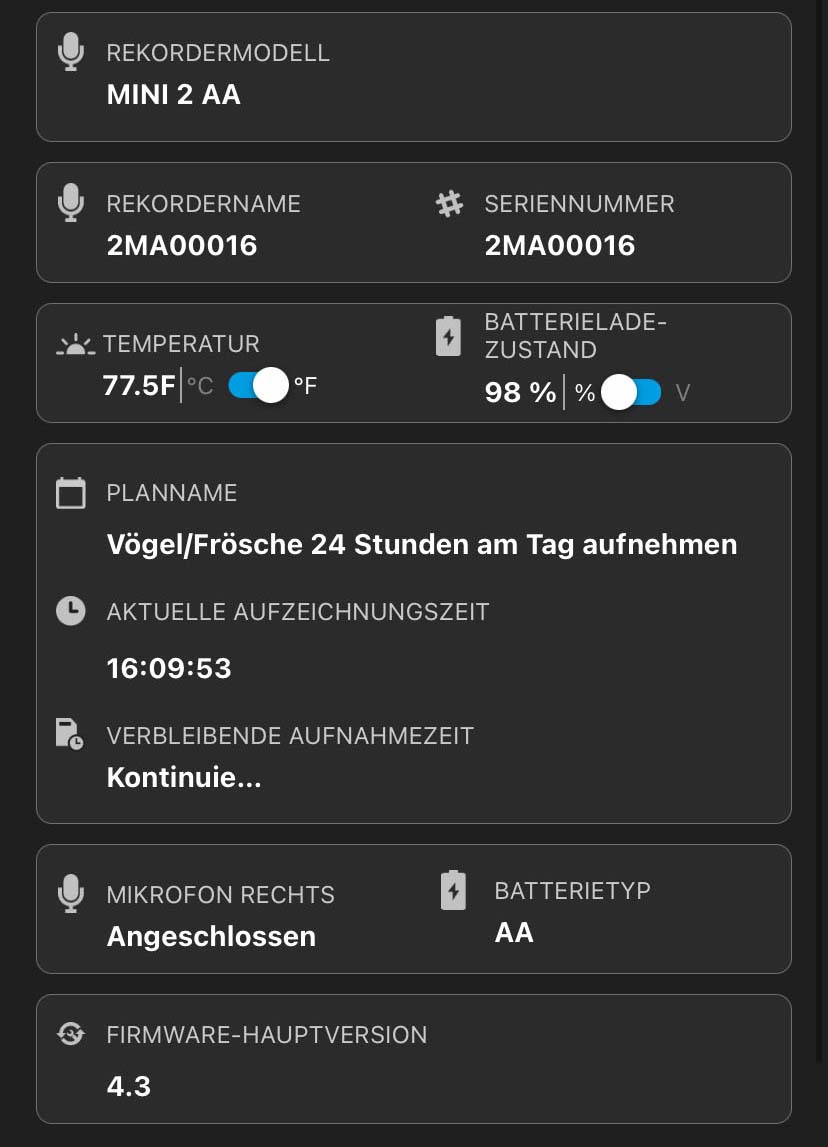This screenshot has width=828, height=1147.
Task: Click the puzzle icon next to SERIENNUMMER
Action: click(x=449, y=202)
